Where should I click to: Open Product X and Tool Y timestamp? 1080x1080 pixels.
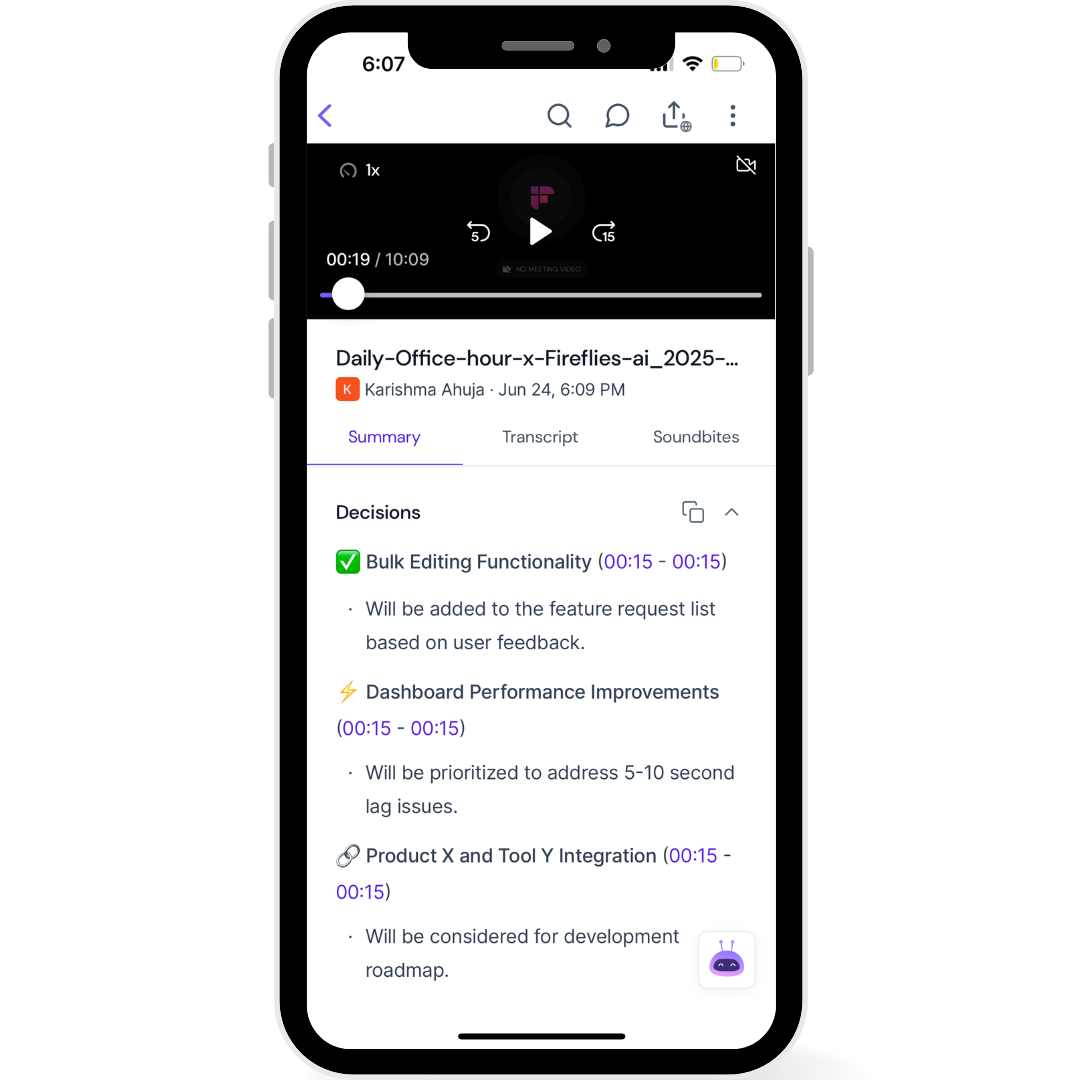[693, 856]
